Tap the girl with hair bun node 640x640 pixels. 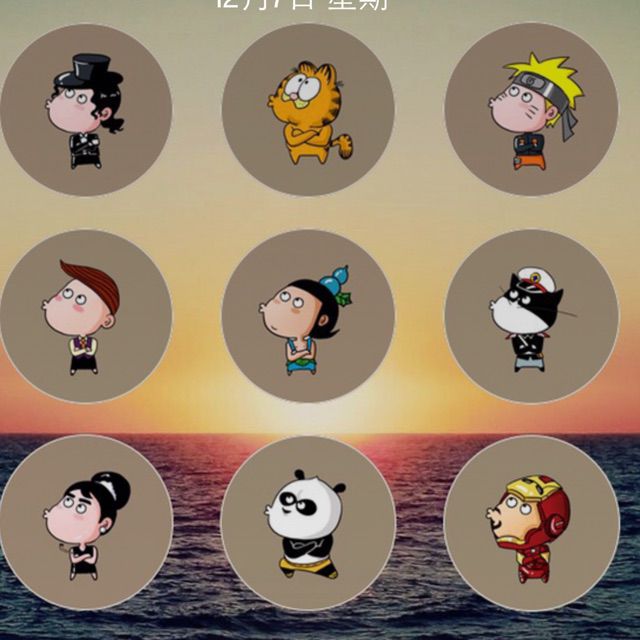[86, 522]
